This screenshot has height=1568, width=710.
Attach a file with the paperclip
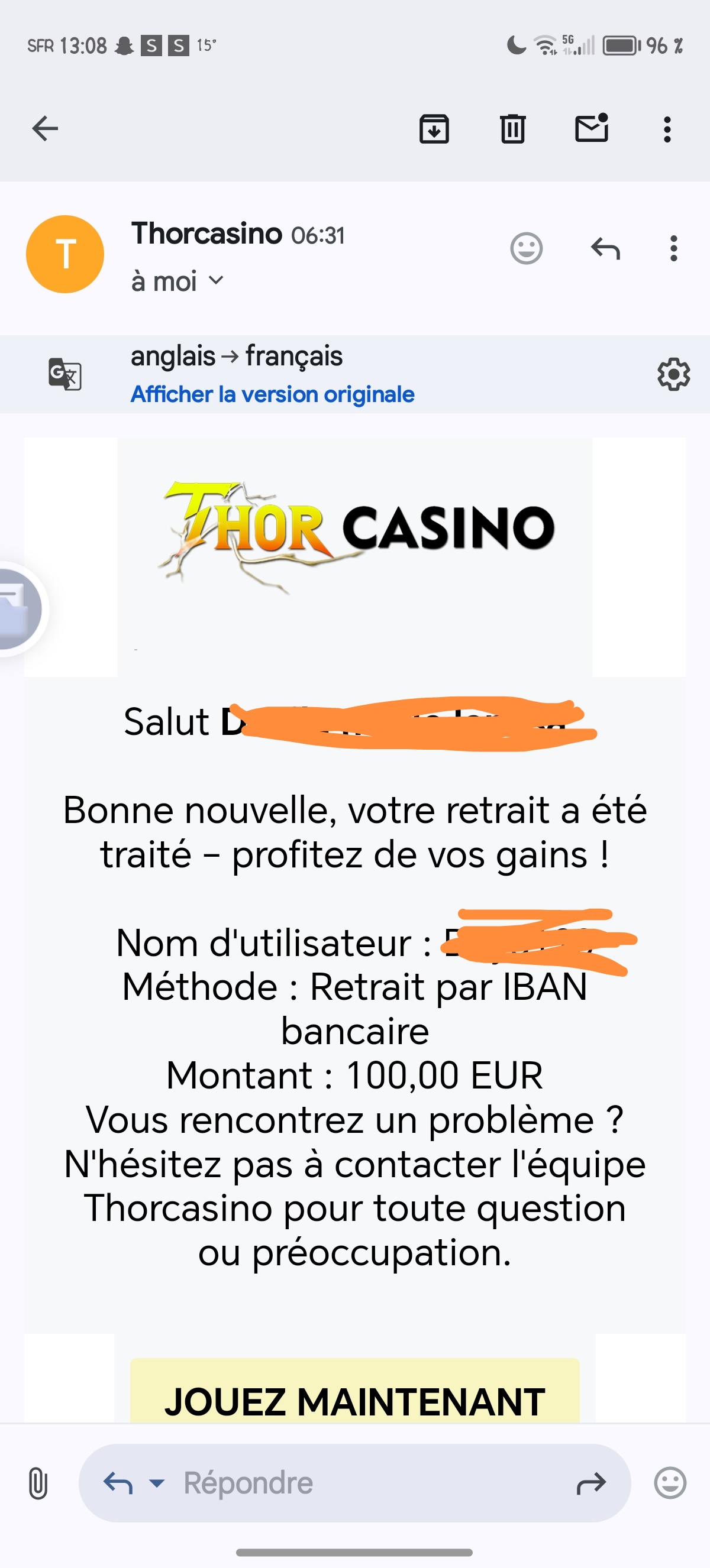(x=38, y=1483)
